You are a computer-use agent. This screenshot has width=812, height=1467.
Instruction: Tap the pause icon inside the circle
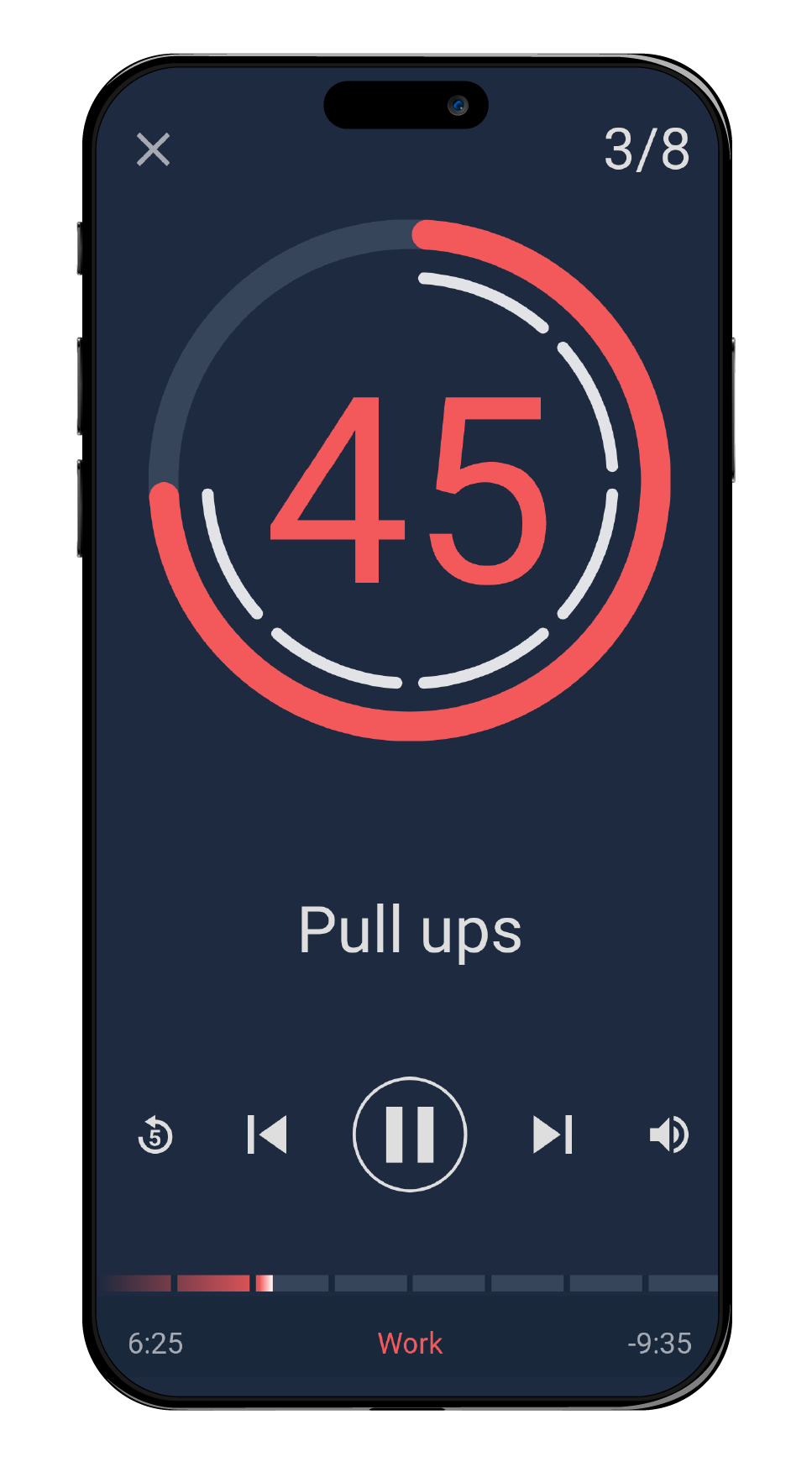click(x=409, y=1133)
